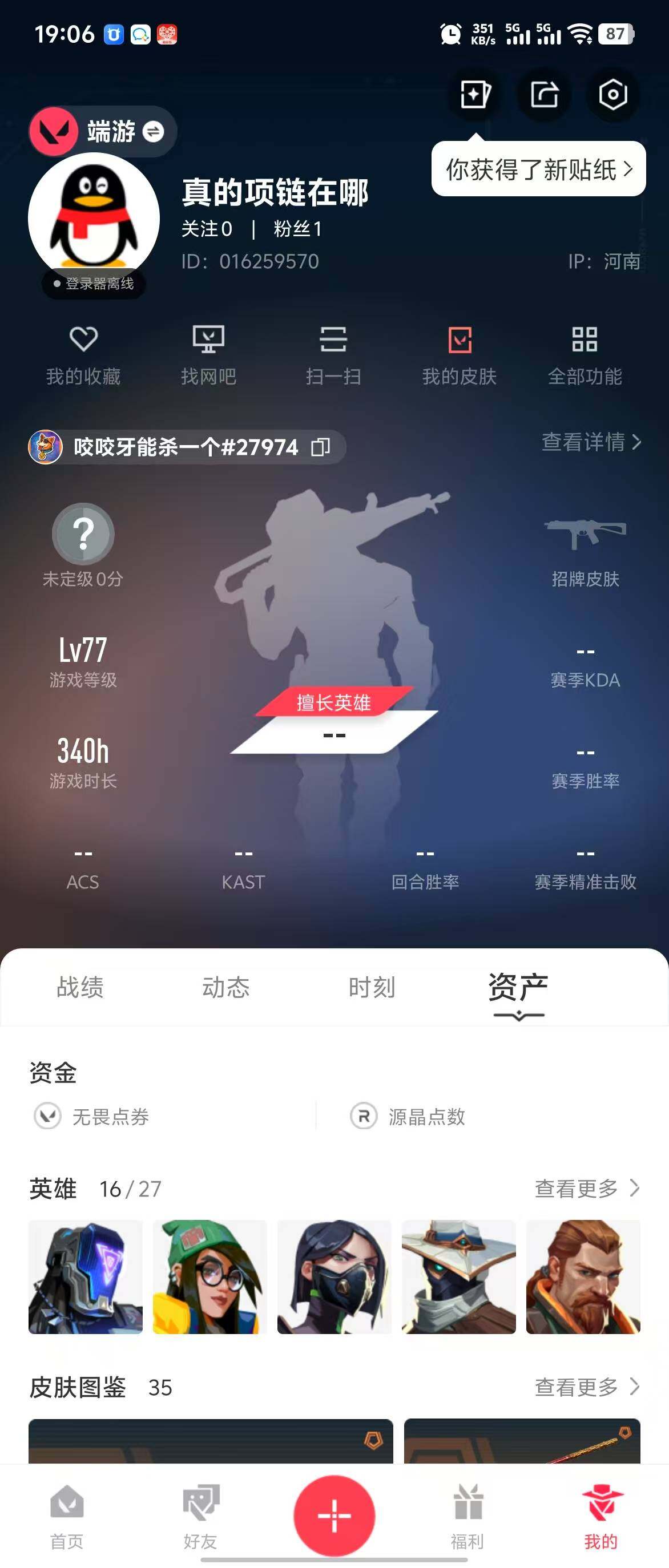Open the sticker icon in the top bar
Screen dimensions: 669x1568
tap(475, 95)
